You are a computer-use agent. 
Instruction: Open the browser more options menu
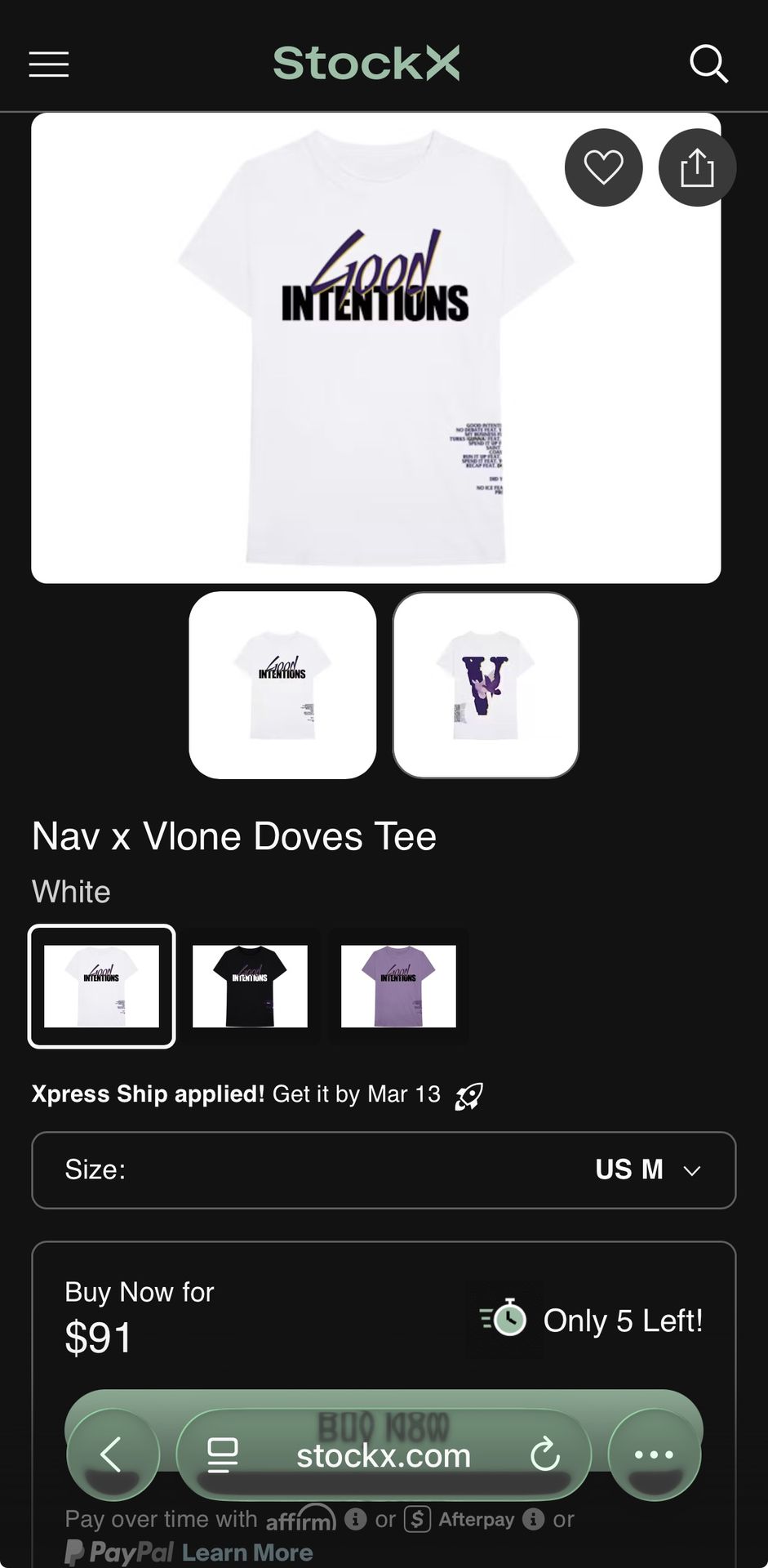click(654, 1454)
